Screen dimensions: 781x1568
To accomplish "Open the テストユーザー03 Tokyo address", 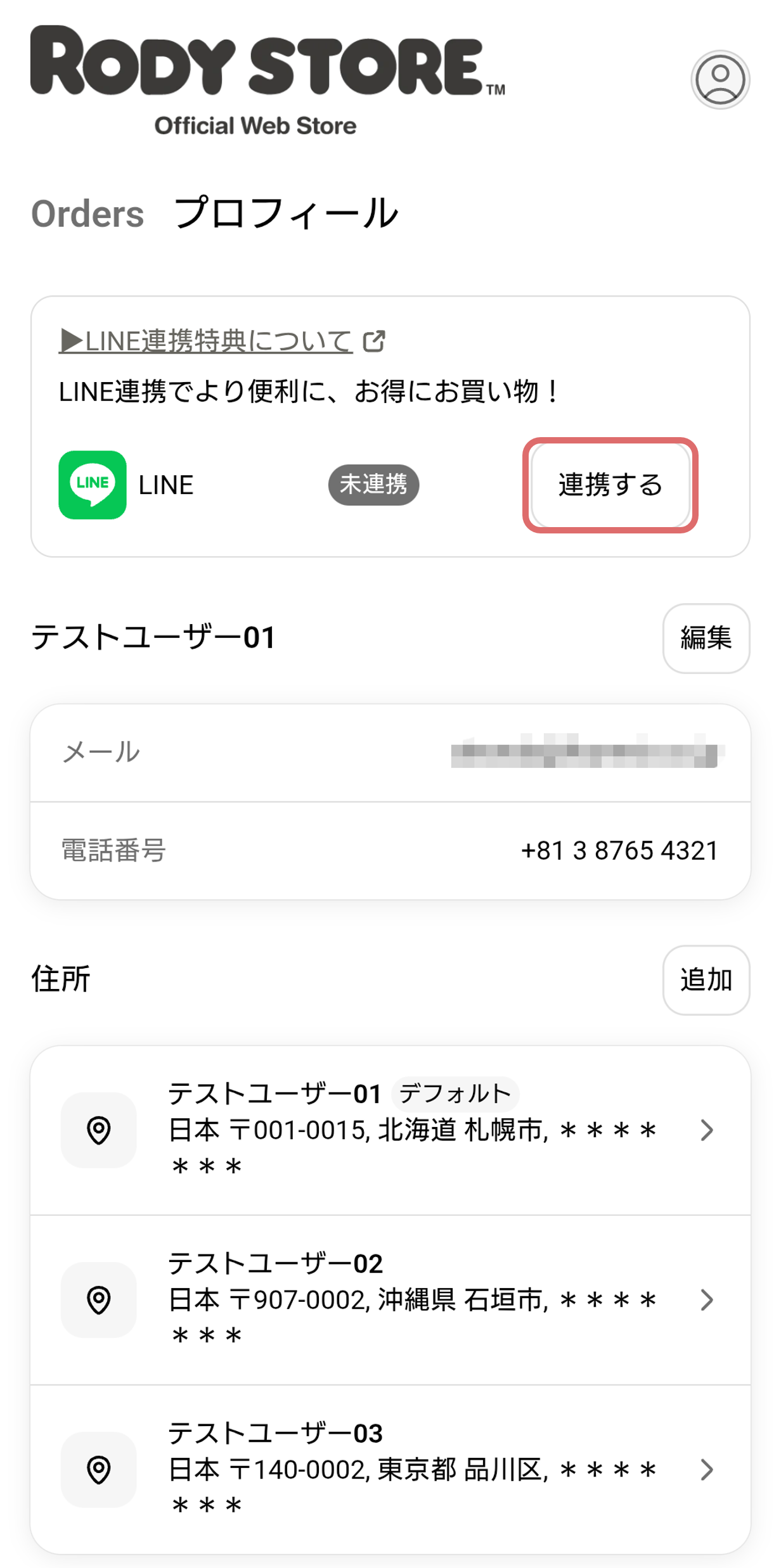I will coord(390,1470).
